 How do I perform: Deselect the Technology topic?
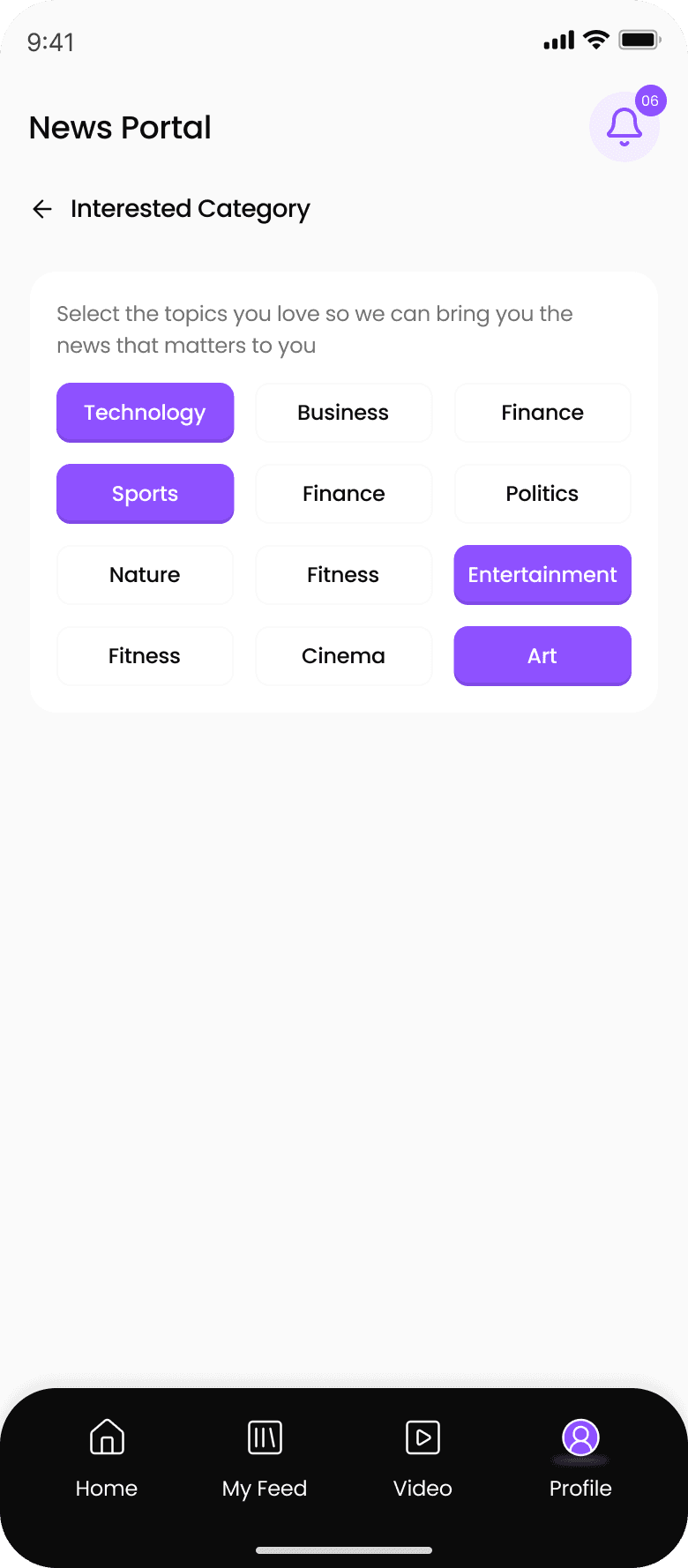(146, 413)
